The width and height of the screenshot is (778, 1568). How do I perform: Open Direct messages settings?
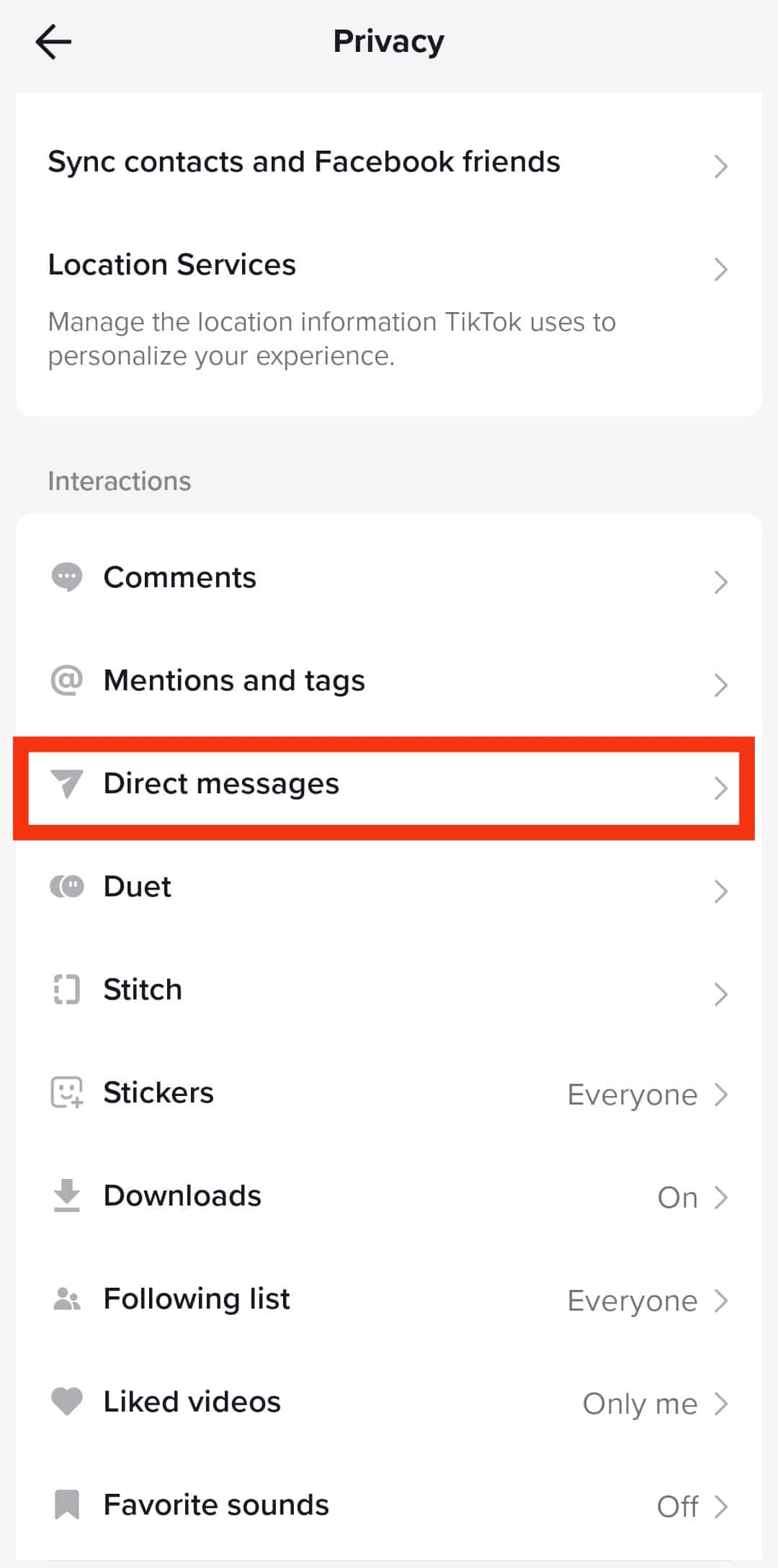[x=388, y=785]
